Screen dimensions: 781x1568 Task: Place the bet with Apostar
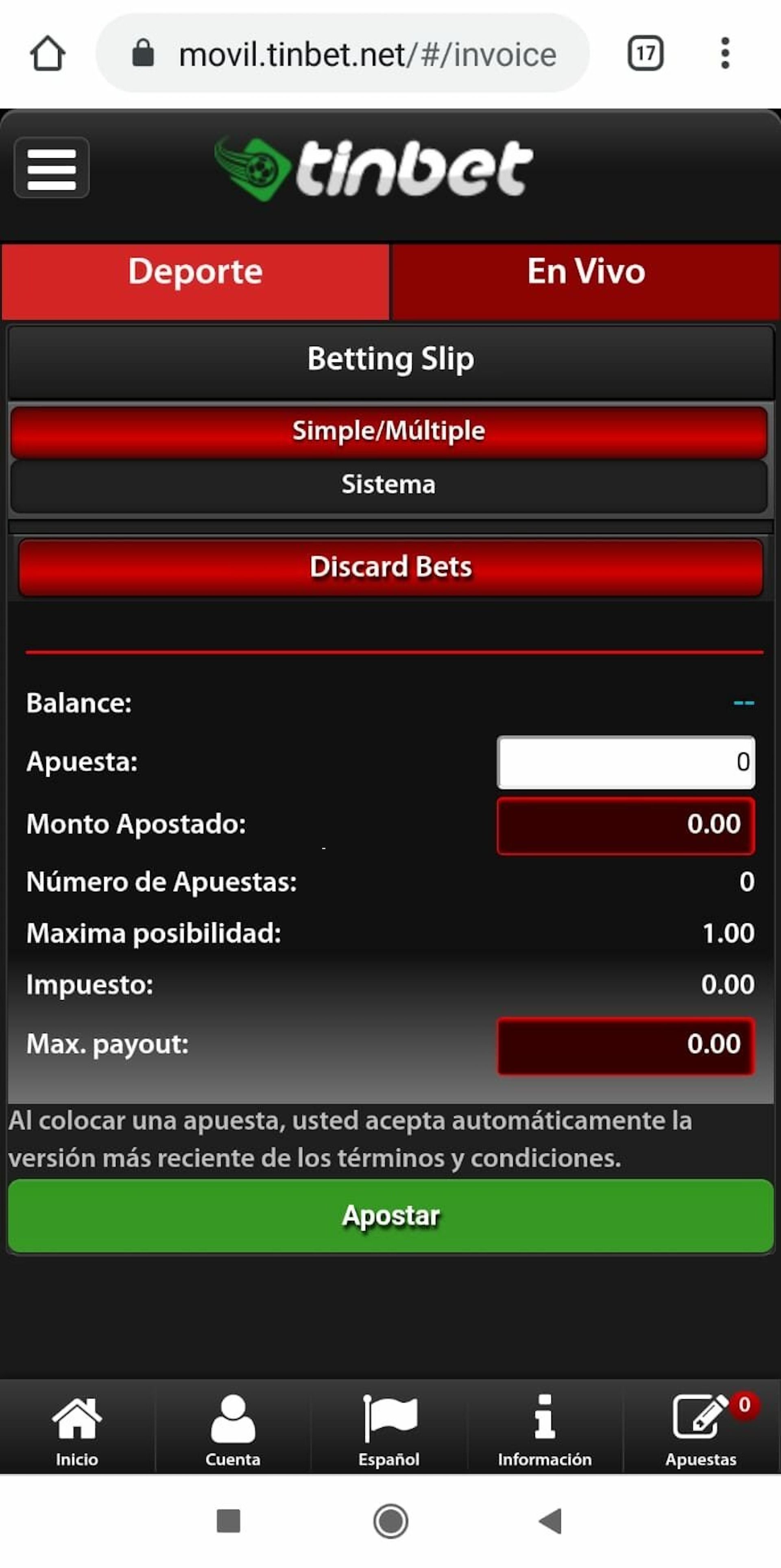[x=390, y=1216]
